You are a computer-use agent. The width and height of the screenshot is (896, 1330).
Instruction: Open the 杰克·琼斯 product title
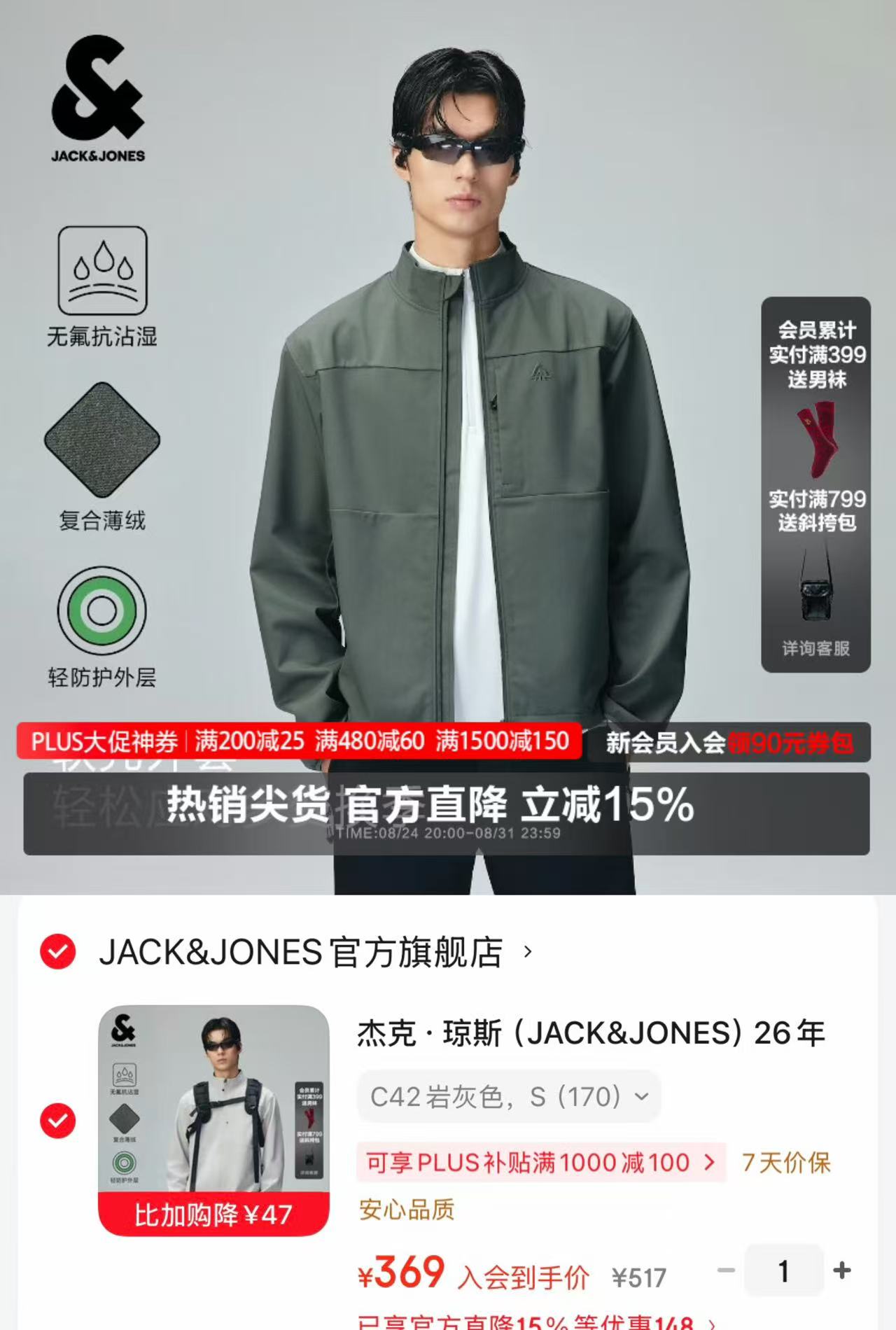(591, 1033)
